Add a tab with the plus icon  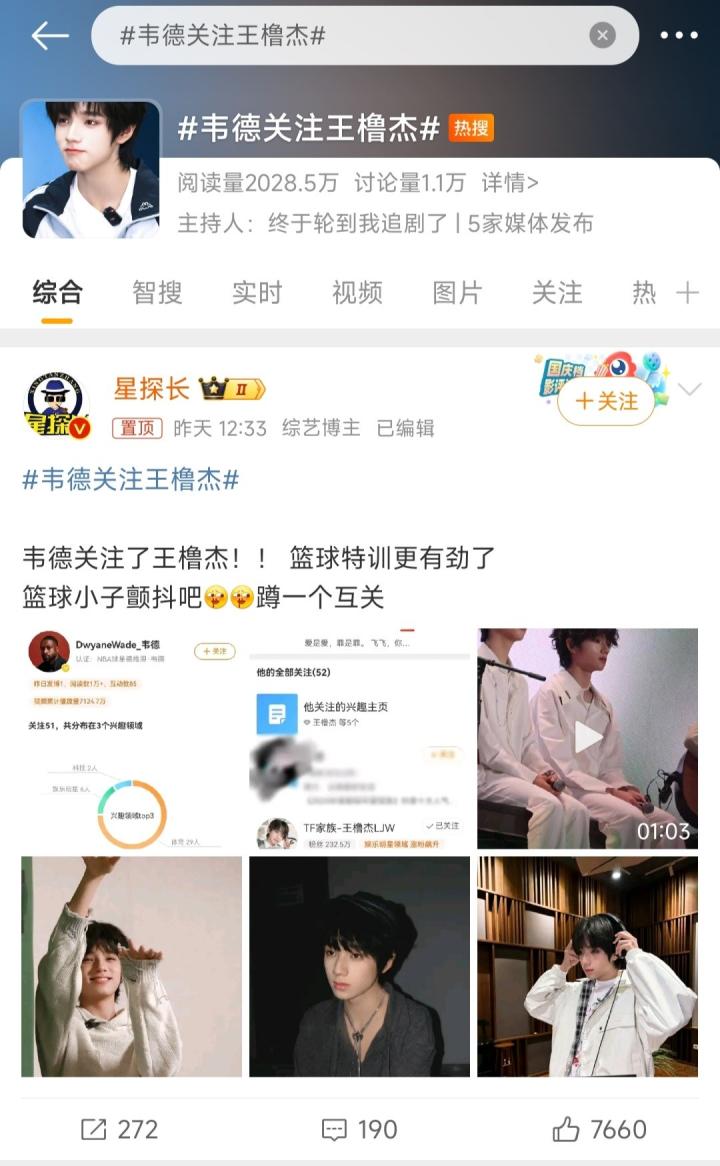point(687,292)
